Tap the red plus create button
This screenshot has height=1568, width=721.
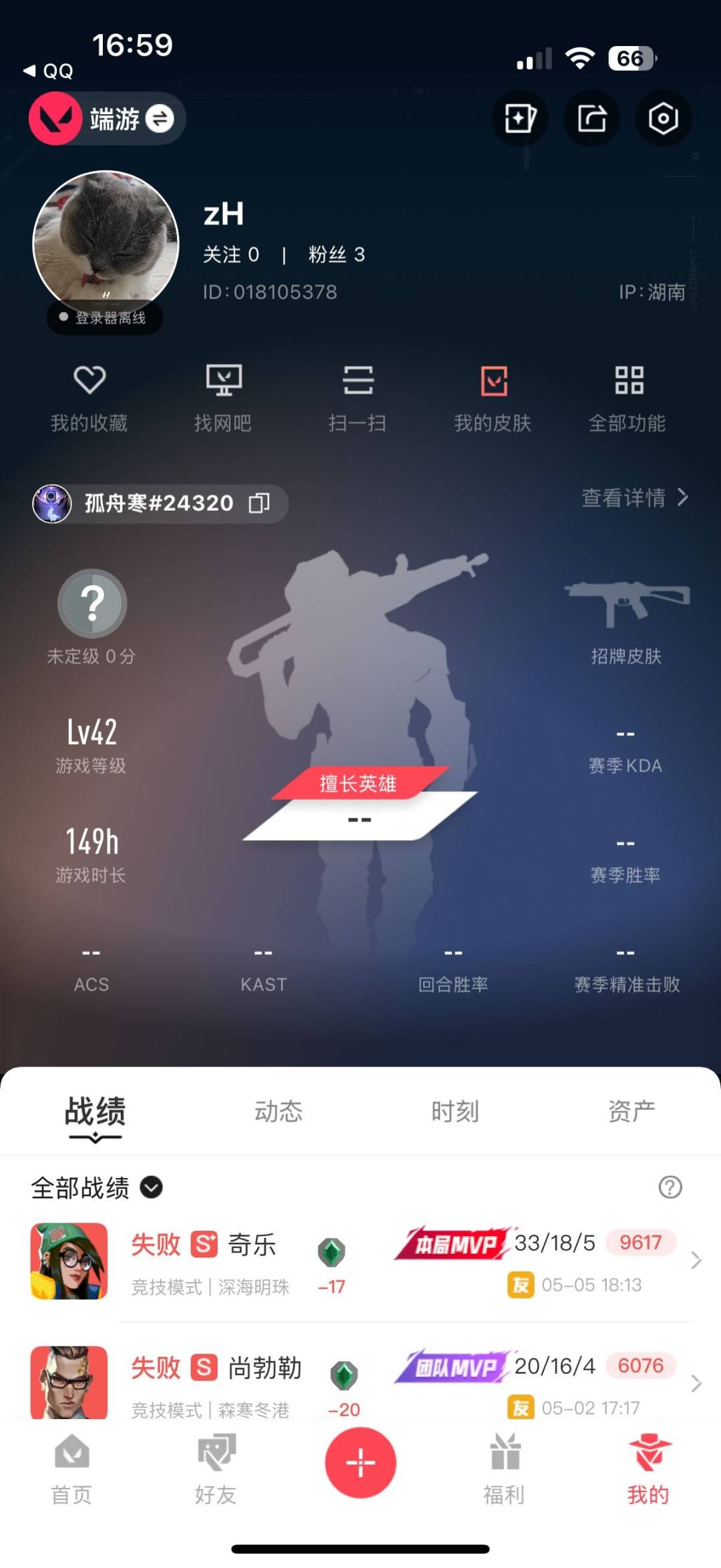pyautogui.click(x=360, y=1462)
